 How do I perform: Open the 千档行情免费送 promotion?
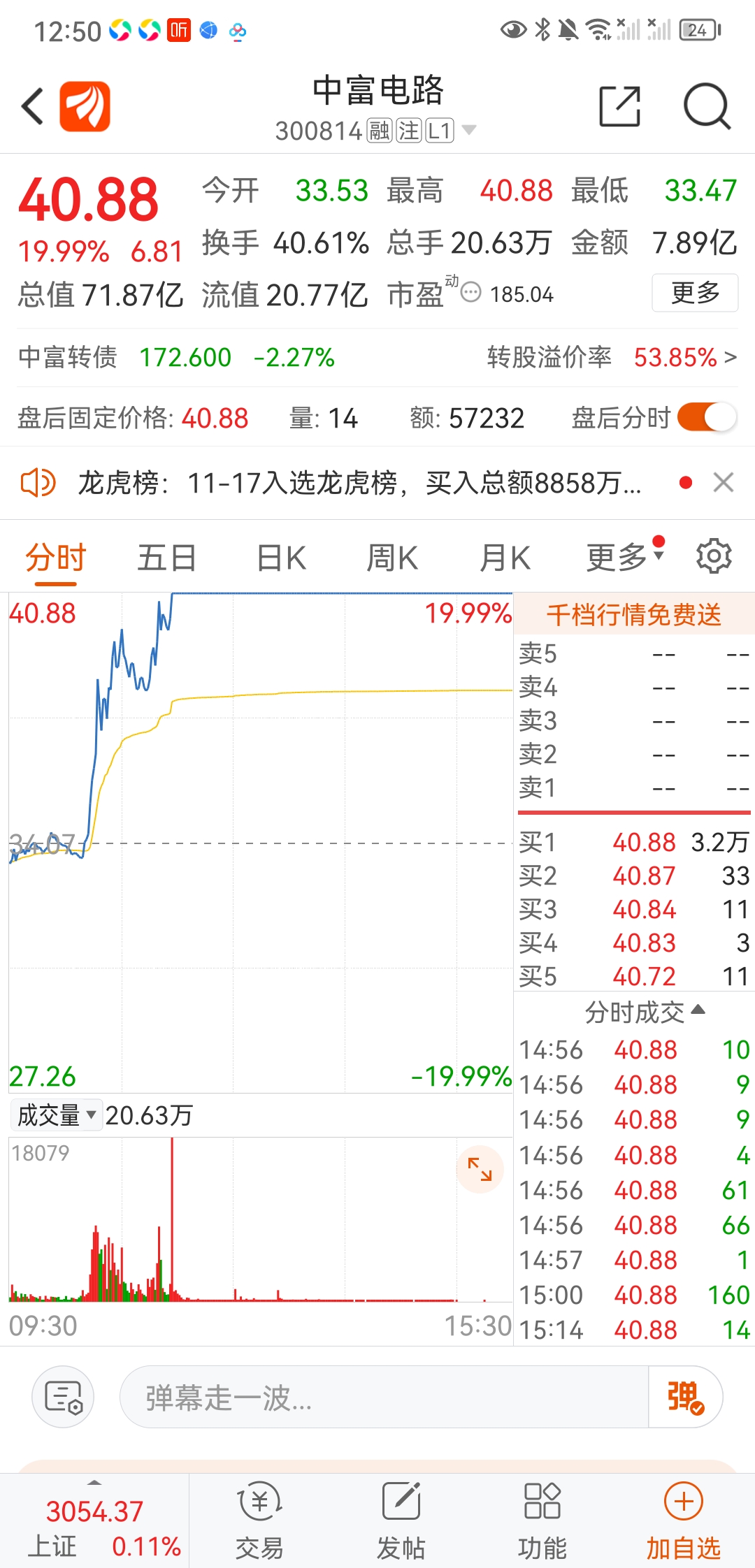coord(634,615)
